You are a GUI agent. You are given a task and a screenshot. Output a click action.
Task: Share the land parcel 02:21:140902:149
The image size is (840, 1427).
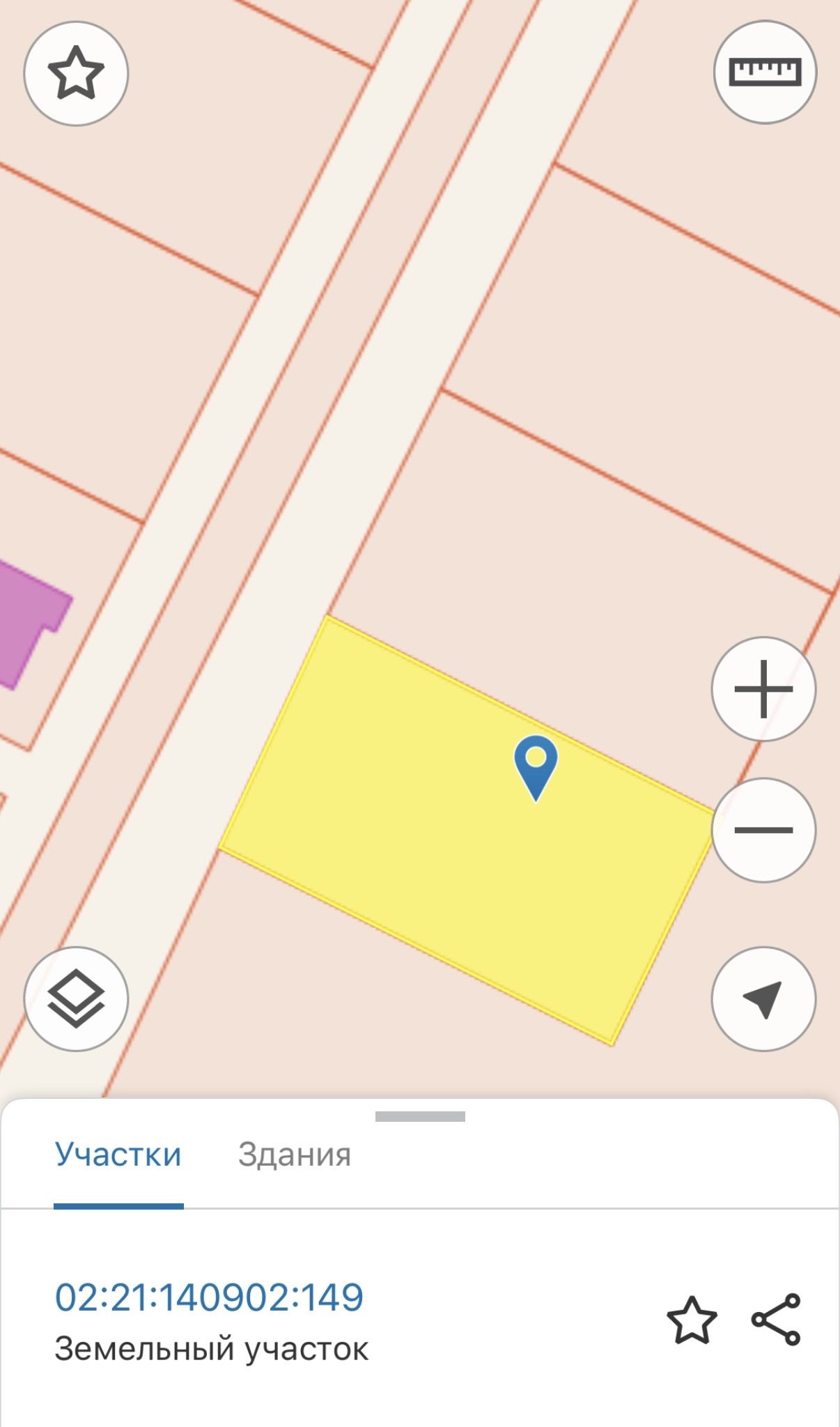[776, 1319]
